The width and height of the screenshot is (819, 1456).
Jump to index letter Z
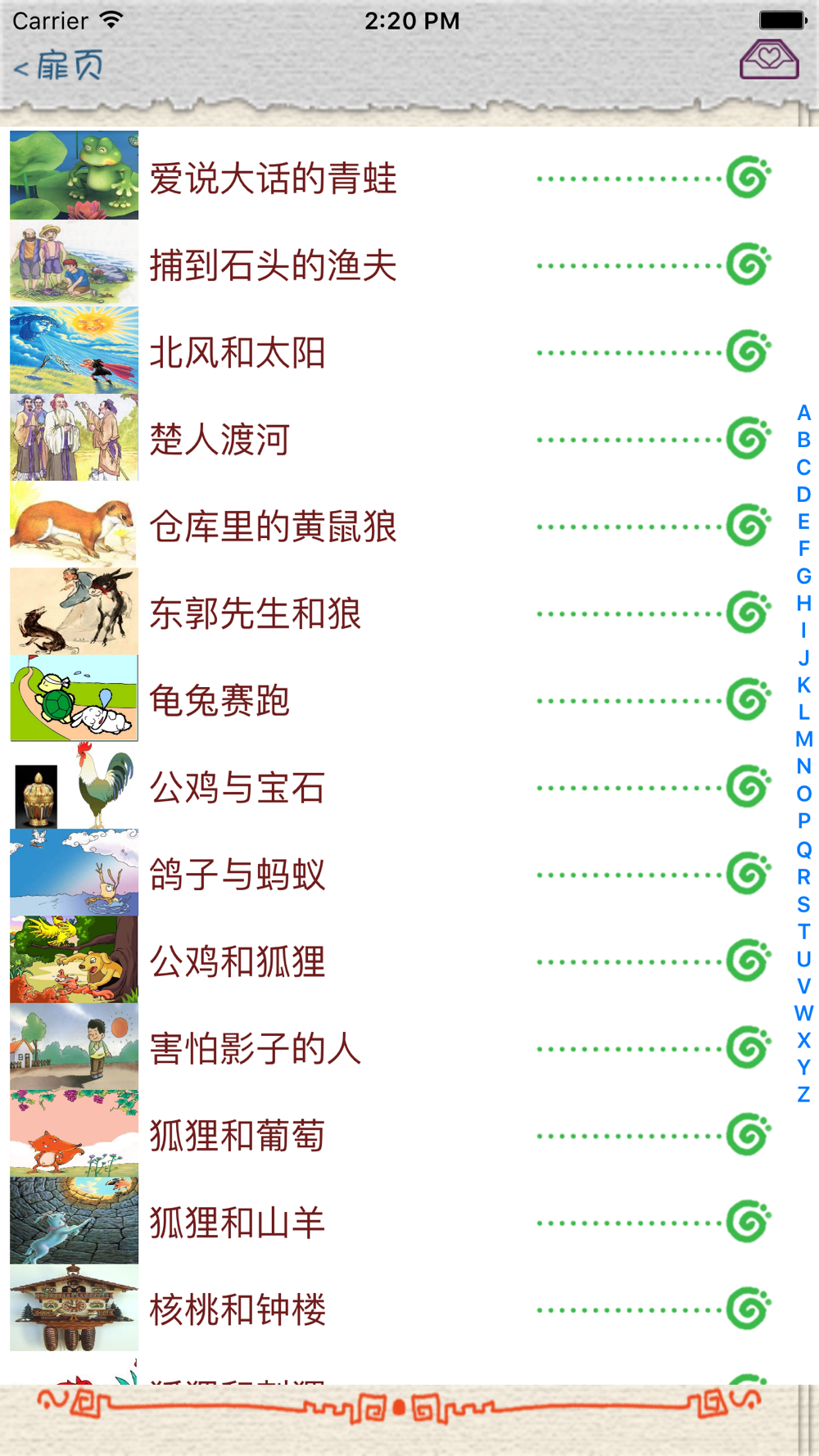tap(803, 1095)
